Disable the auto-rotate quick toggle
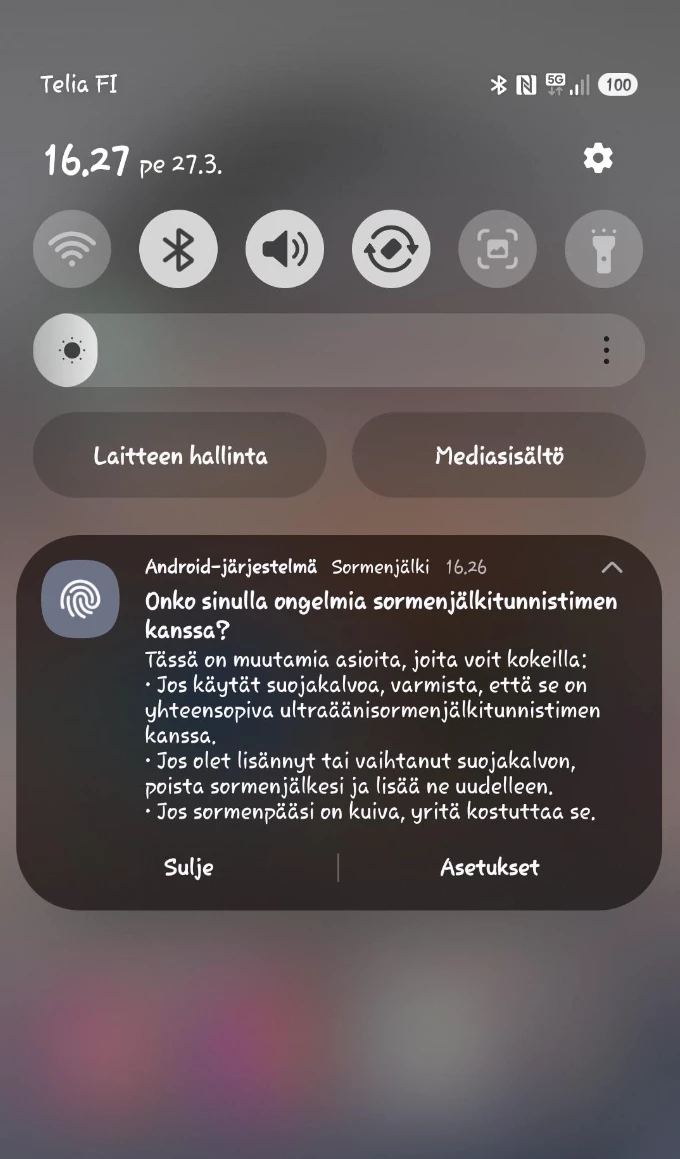 (x=391, y=249)
